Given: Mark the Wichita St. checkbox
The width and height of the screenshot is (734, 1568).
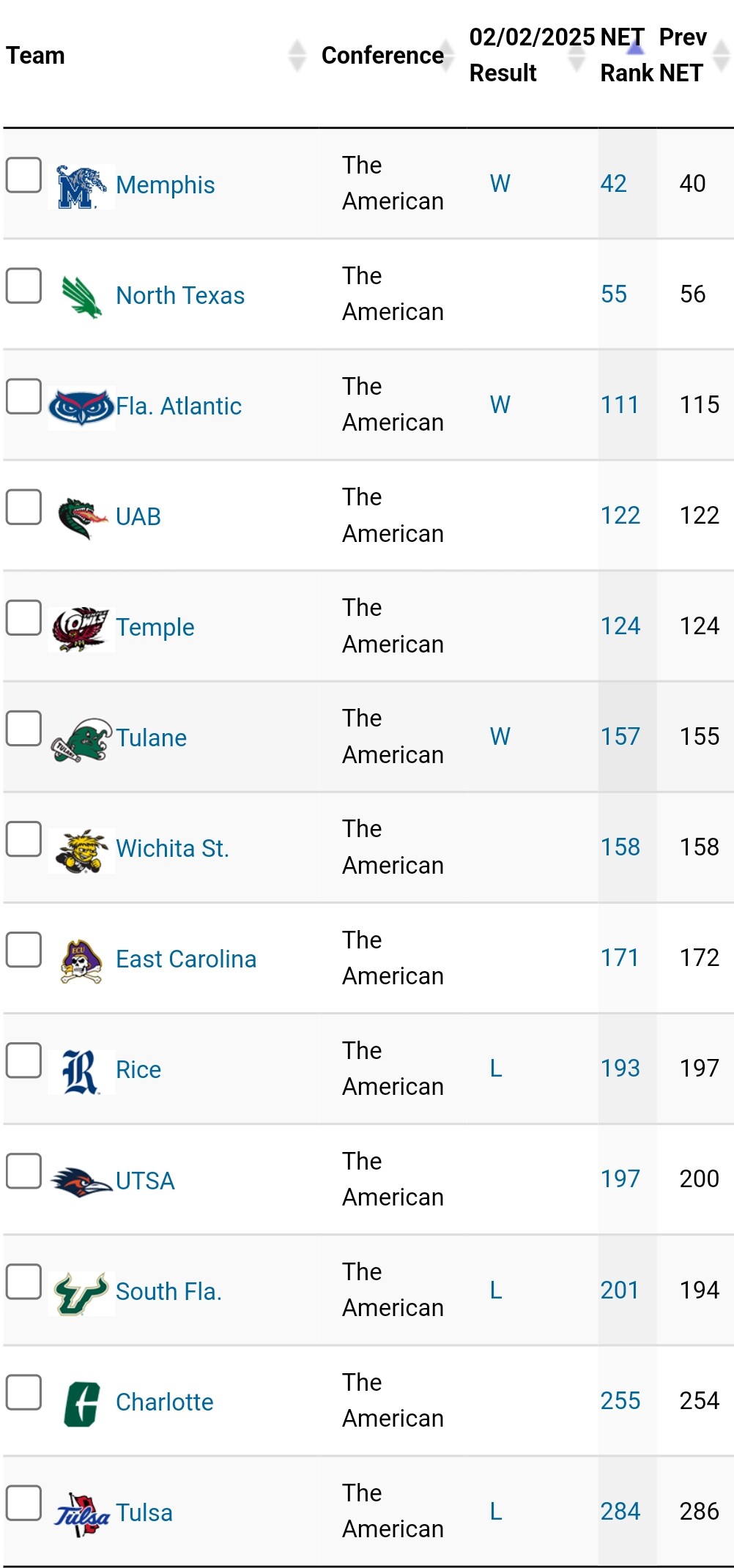Looking at the screenshot, I should pyautogui.click(x=23, y=839).
